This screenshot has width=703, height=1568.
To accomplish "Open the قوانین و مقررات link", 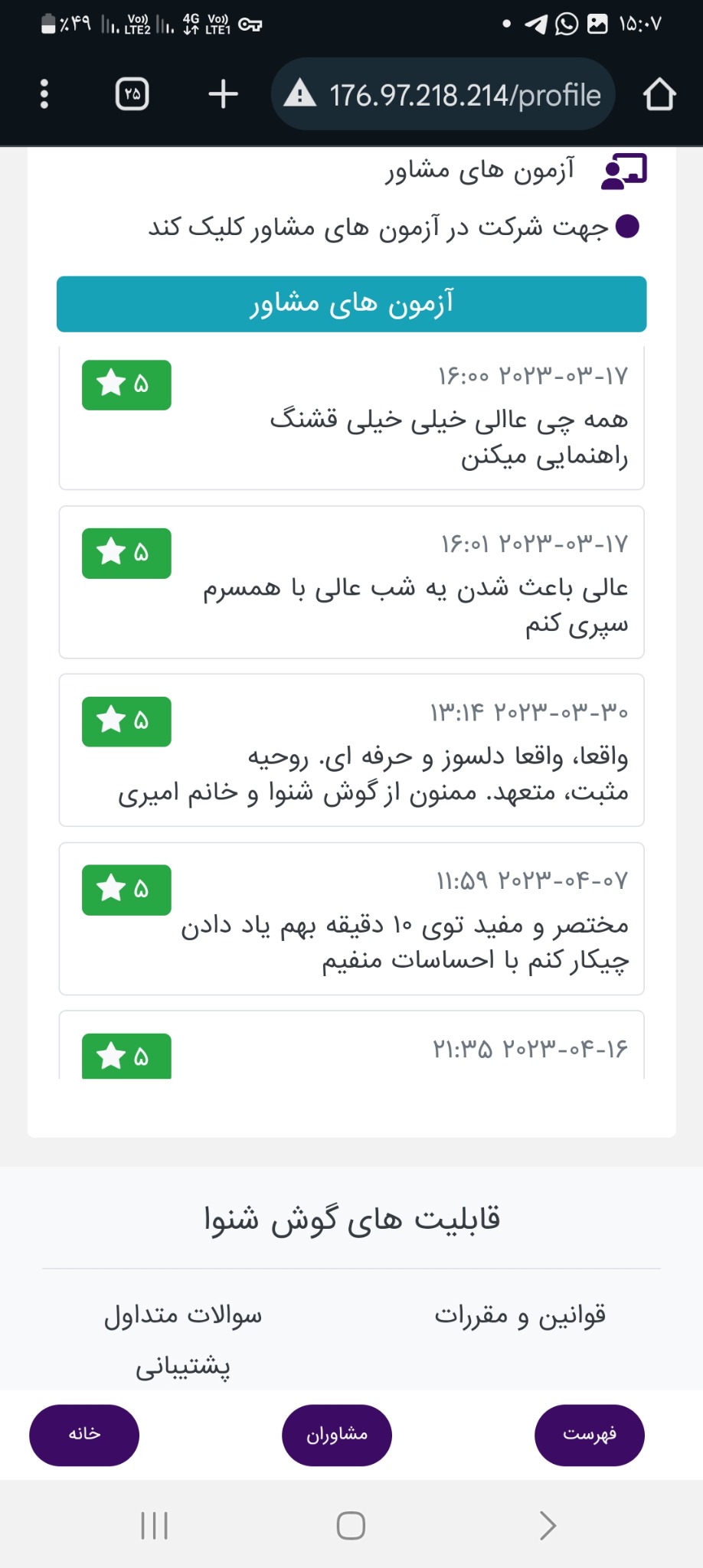I will click(520, 1315).
